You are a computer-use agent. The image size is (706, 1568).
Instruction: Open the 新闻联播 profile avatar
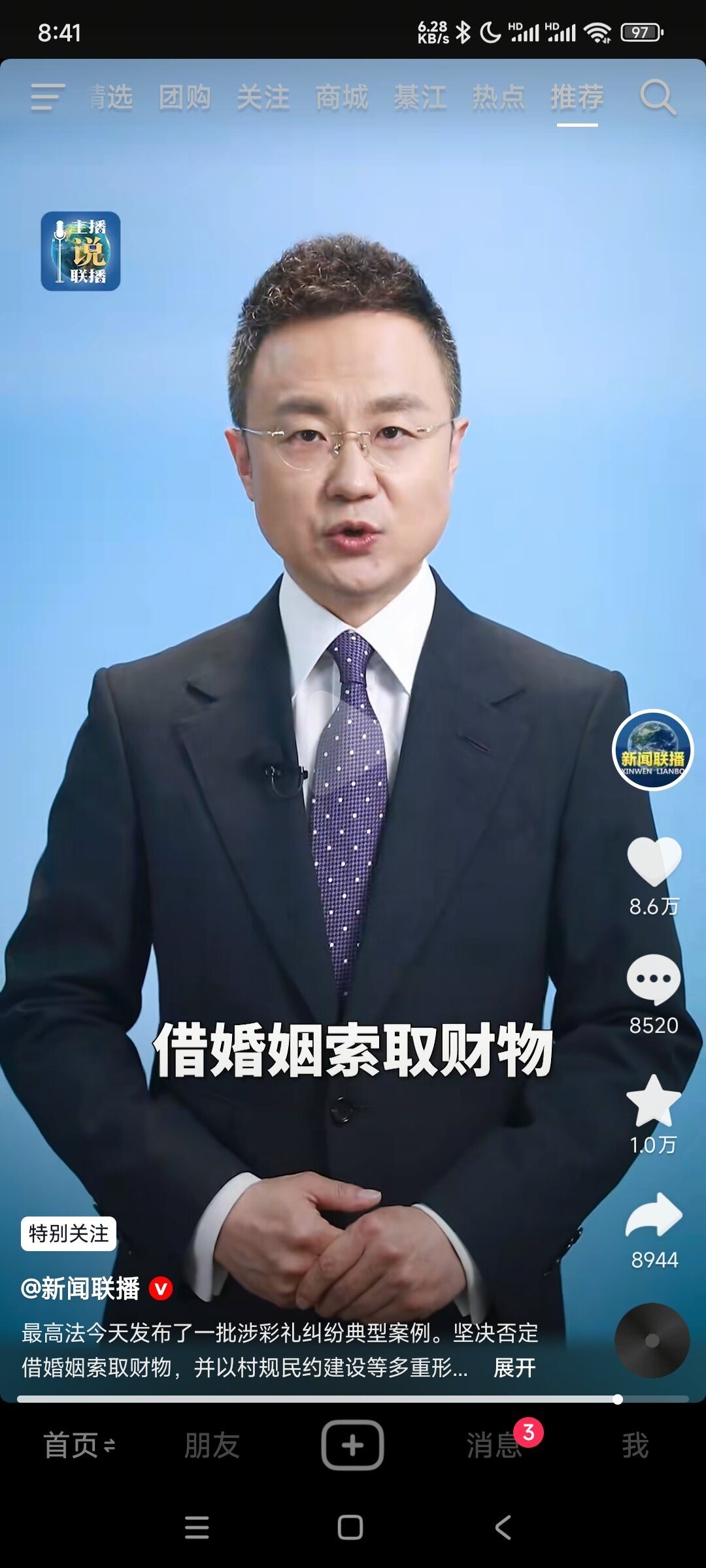click(652, 750)
